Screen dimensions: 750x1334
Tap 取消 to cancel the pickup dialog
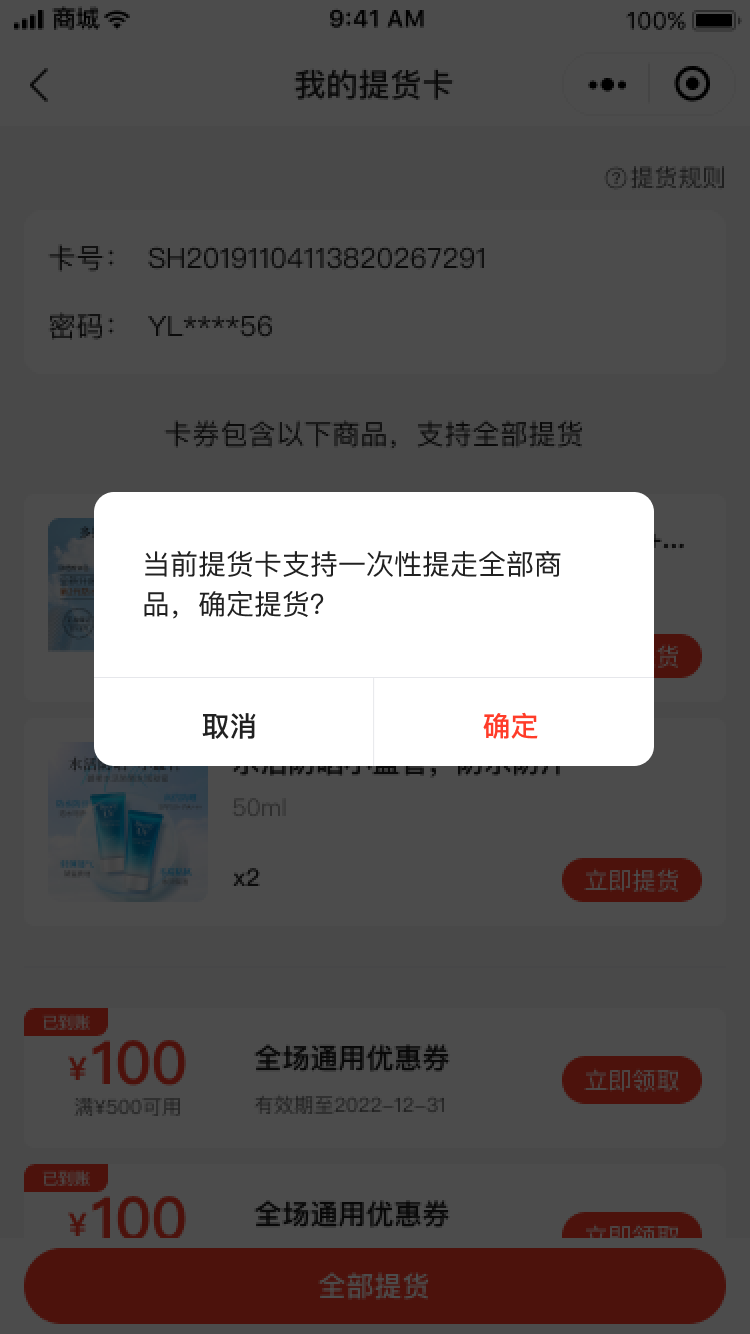click(230, 725)
